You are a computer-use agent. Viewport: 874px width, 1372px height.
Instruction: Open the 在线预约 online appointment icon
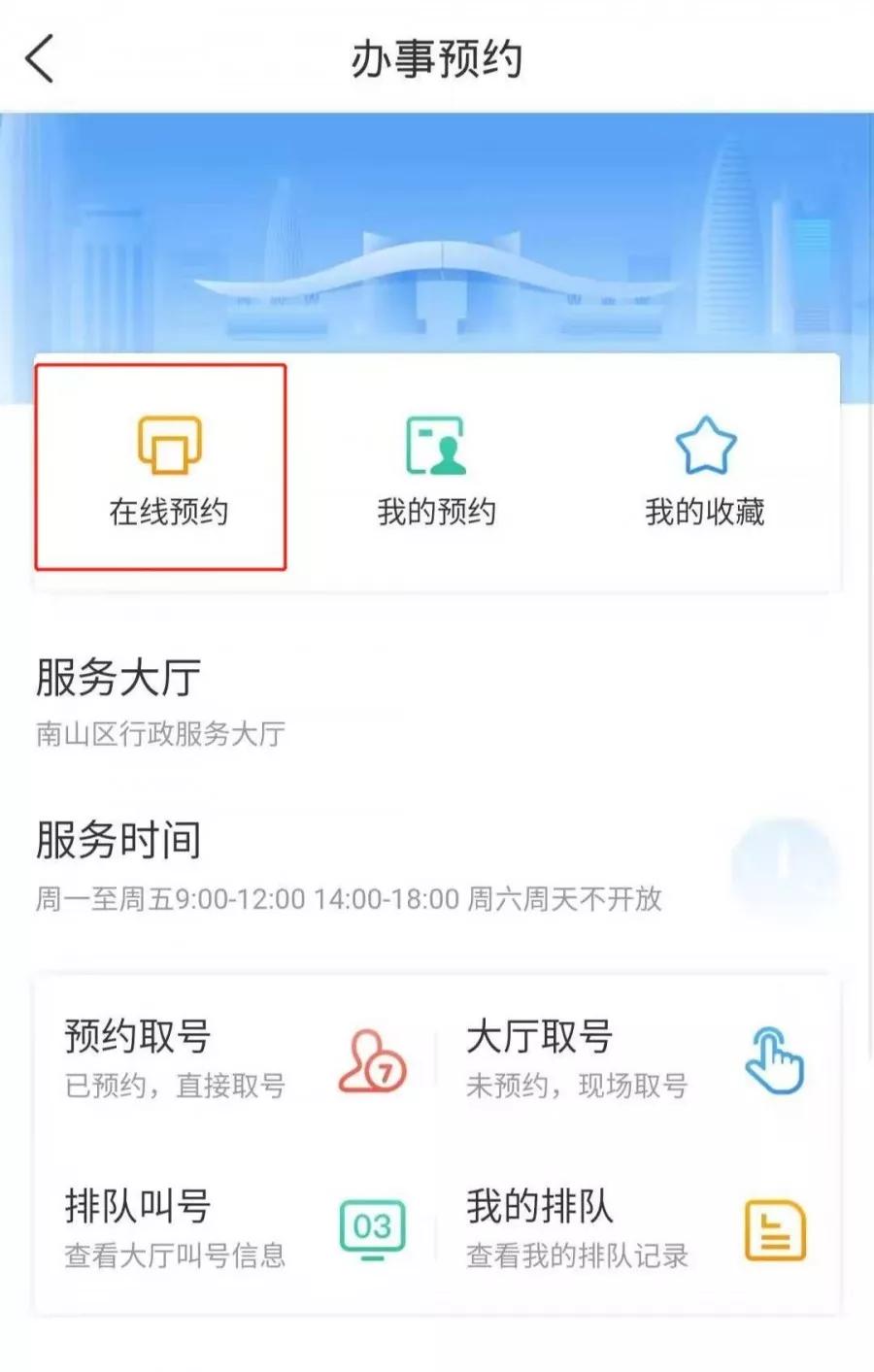click(x=160, y=464)
